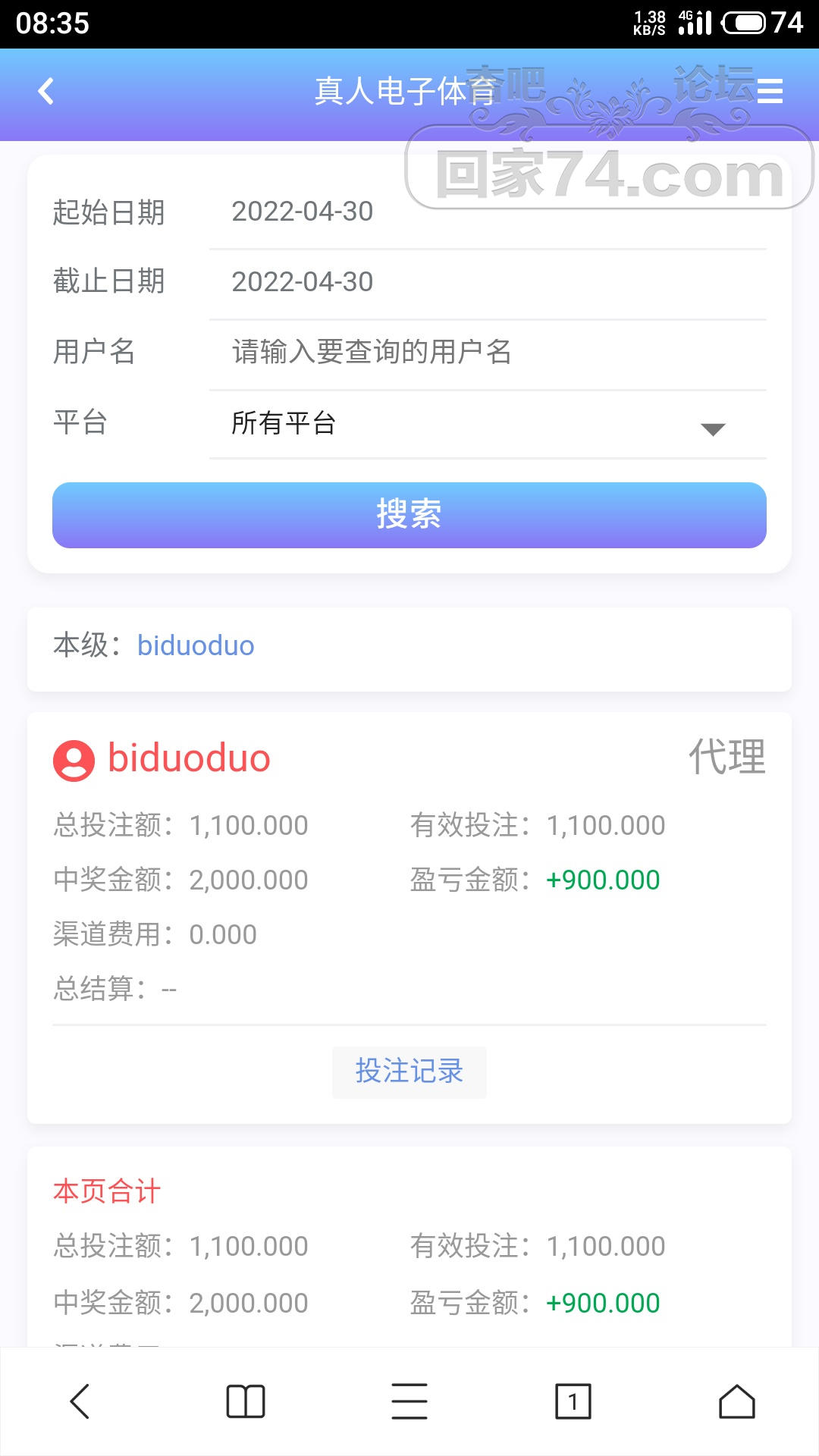Tap the 搜索 search button
The width and height of the screenshot is (819, 1456).
pos(409,515)
